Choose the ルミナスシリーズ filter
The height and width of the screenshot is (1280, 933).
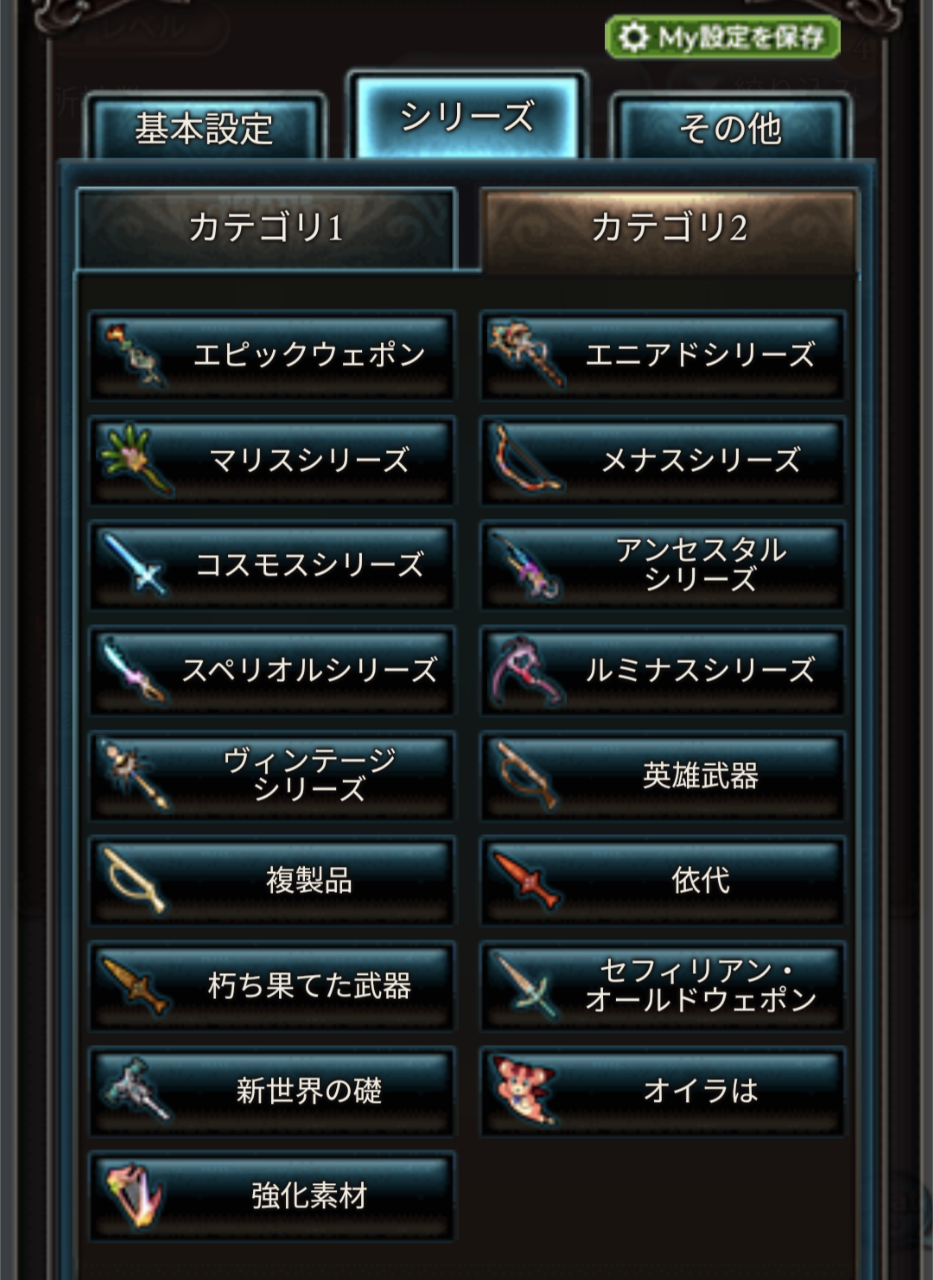click(662, 670)
